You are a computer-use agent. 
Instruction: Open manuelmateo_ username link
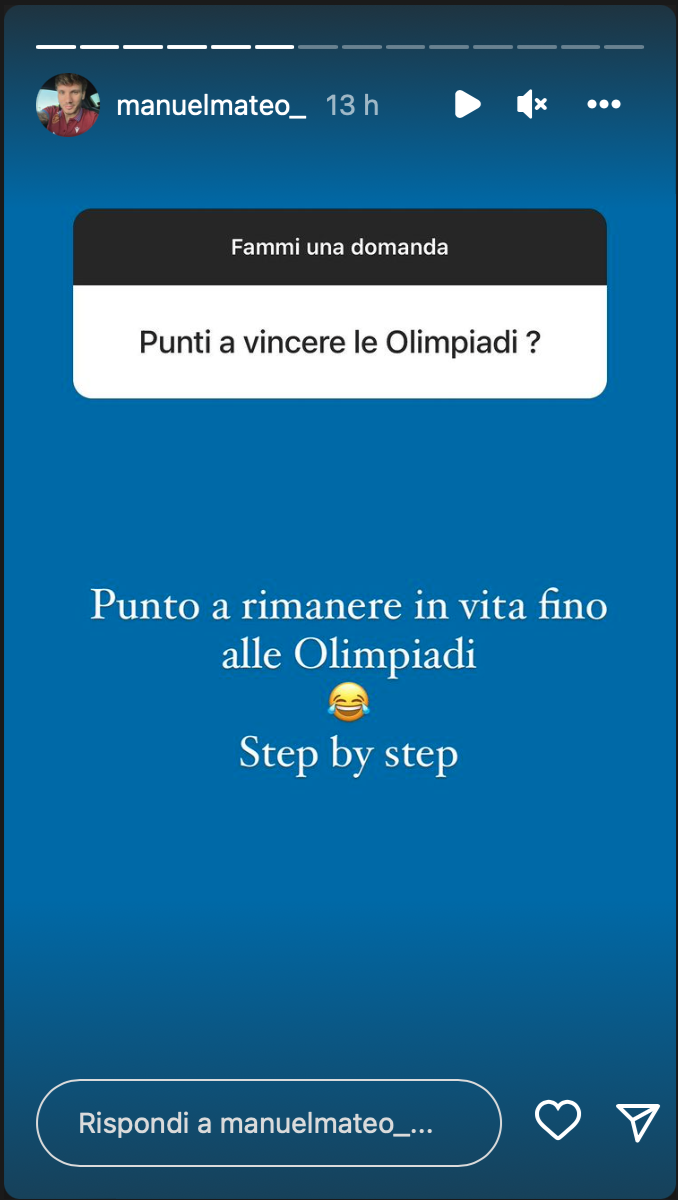tap(211, 105)
